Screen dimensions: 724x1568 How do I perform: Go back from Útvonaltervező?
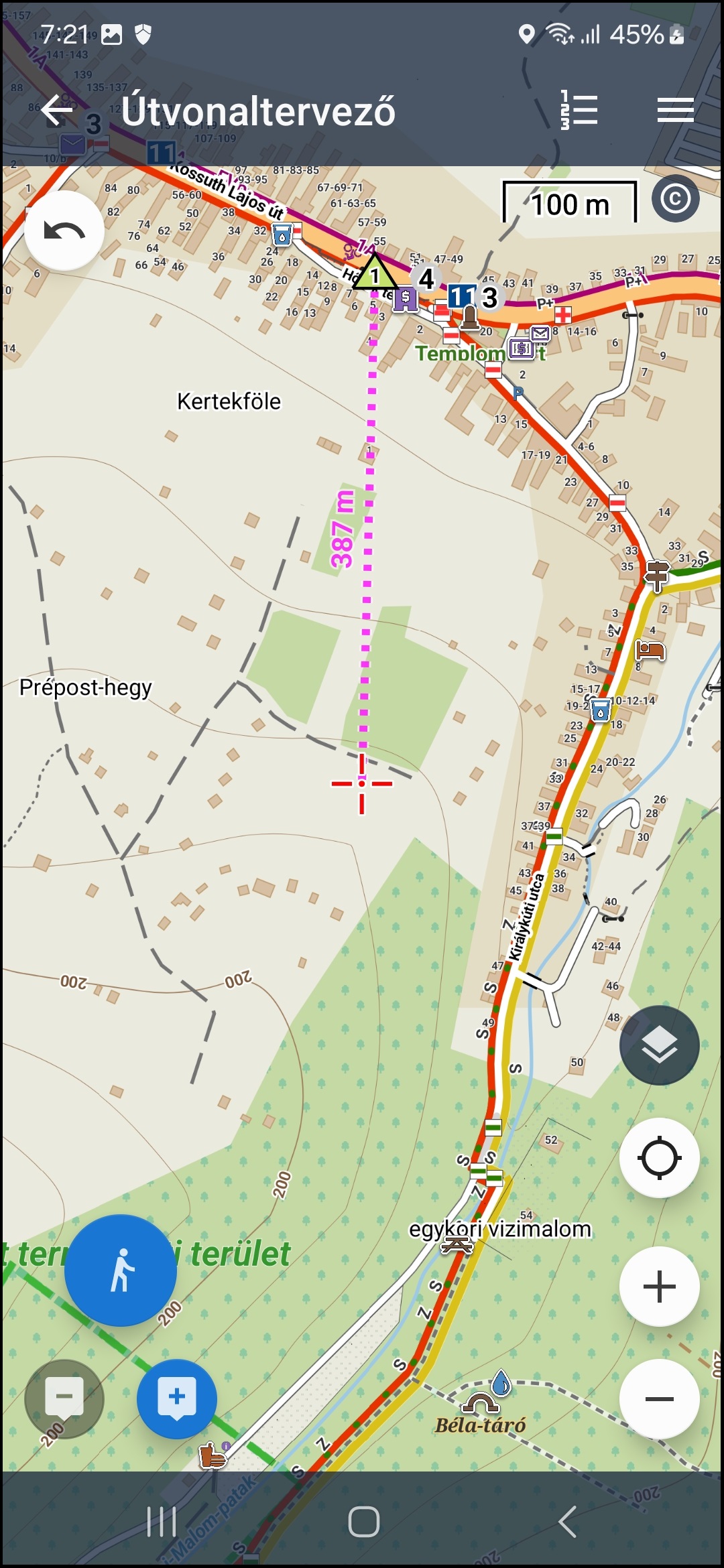click(57, 110)
